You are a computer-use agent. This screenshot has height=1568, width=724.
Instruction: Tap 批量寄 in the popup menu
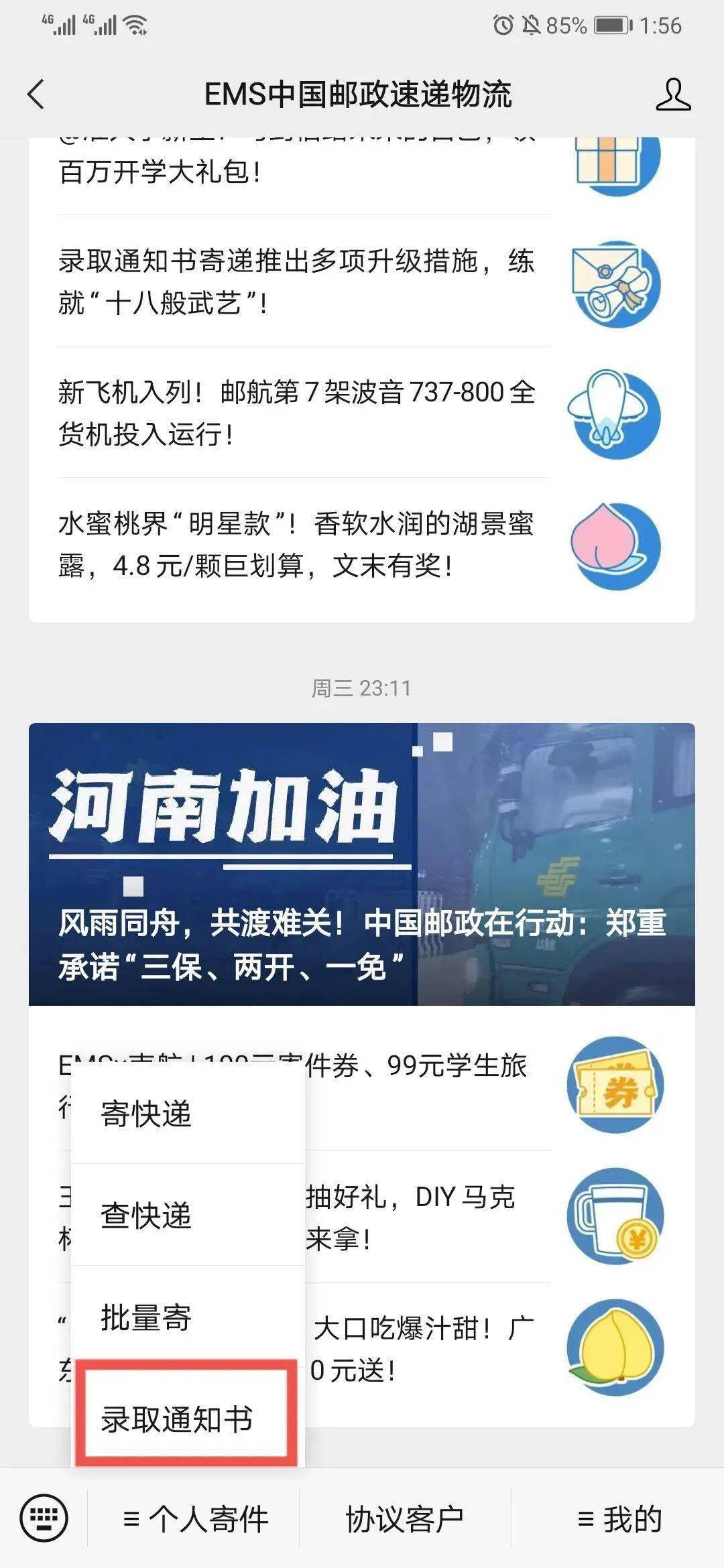(188, 1317)
